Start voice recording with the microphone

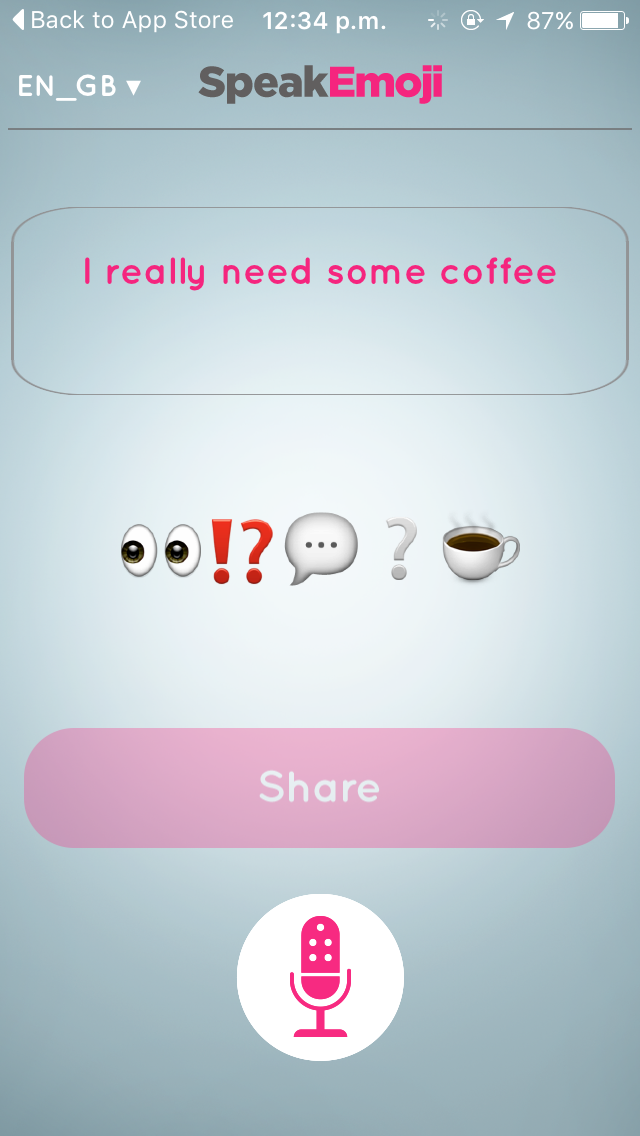pyautogui.click(x=320, y=977)
